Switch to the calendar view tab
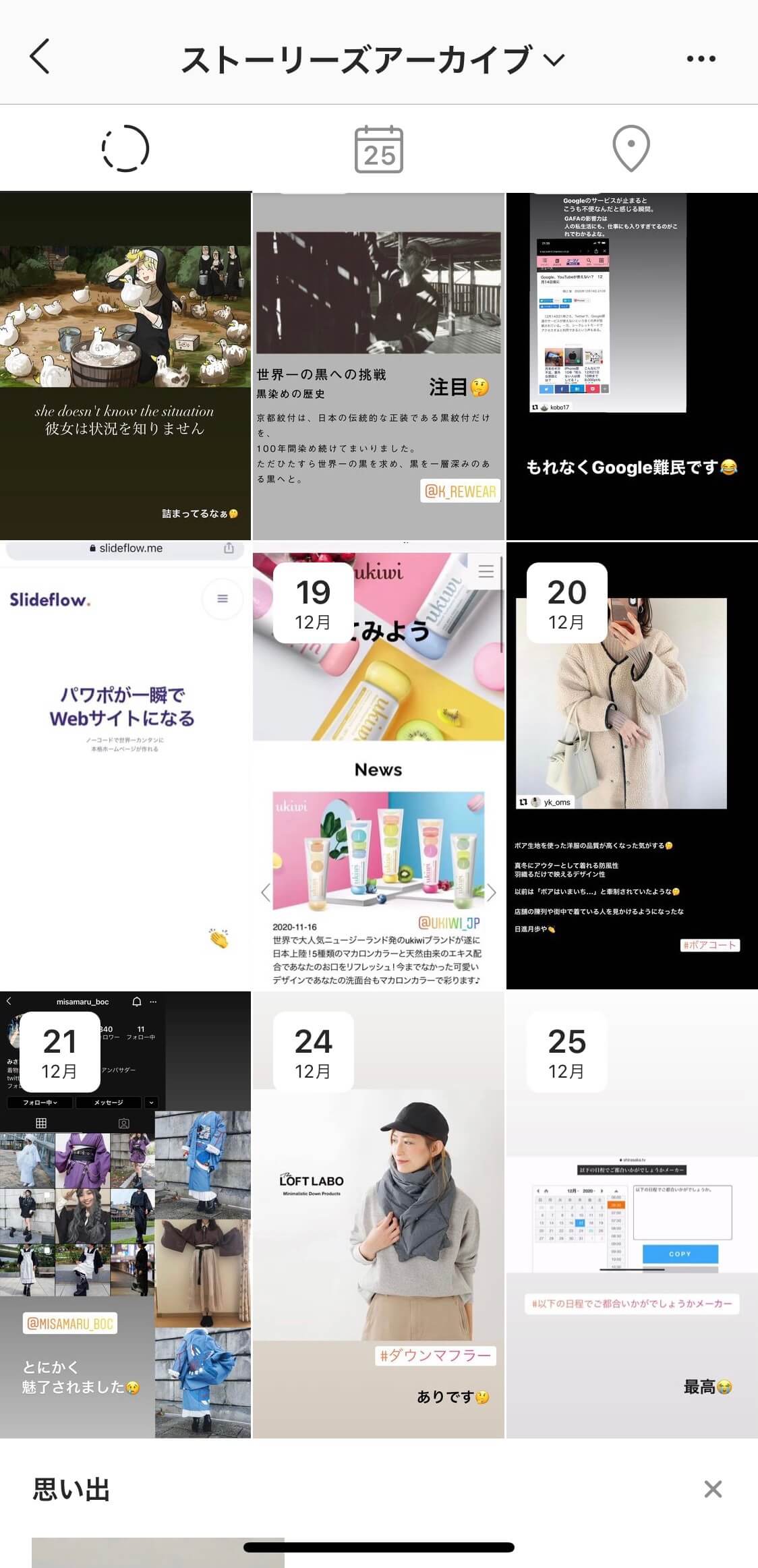The height and width of the screenshot is (1568, 758). click(x=379, y=149)
